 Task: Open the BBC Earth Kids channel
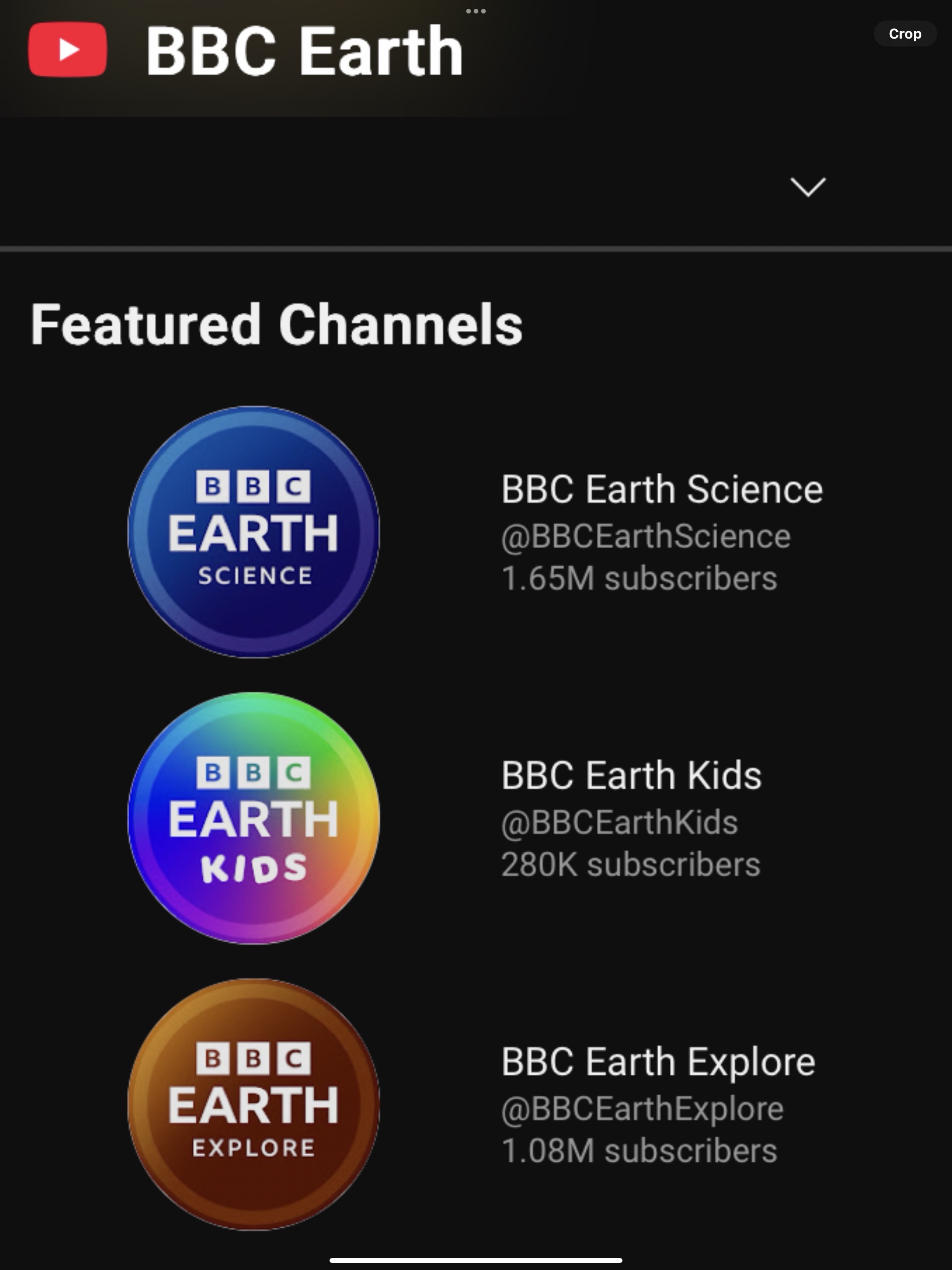click(631, 776)
